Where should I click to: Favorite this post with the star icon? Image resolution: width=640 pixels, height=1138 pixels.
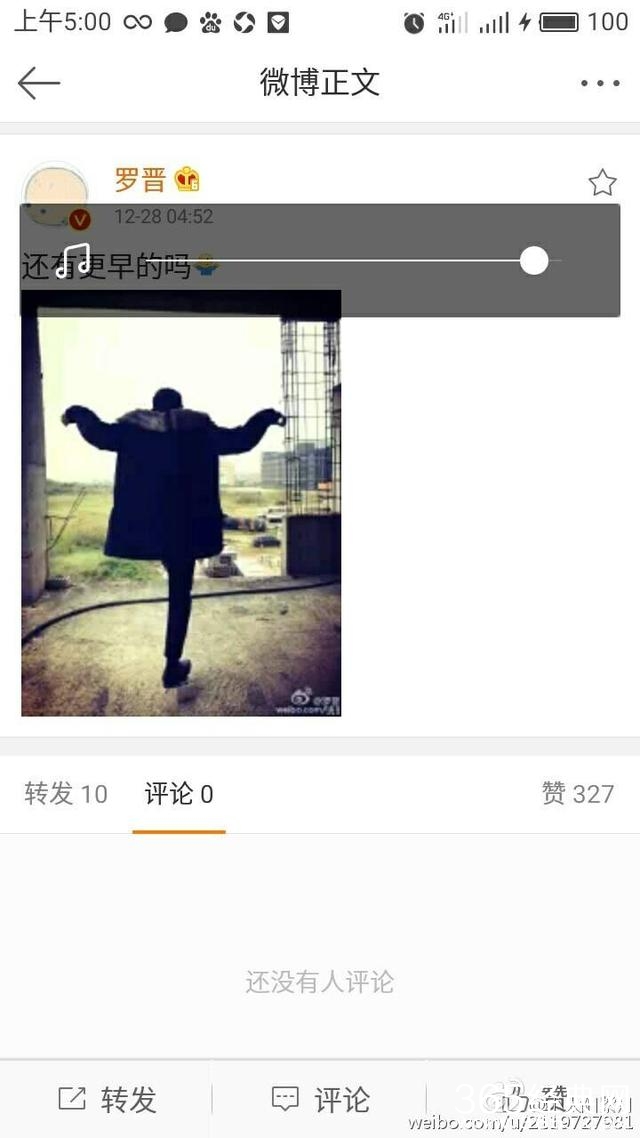point(602,182)
